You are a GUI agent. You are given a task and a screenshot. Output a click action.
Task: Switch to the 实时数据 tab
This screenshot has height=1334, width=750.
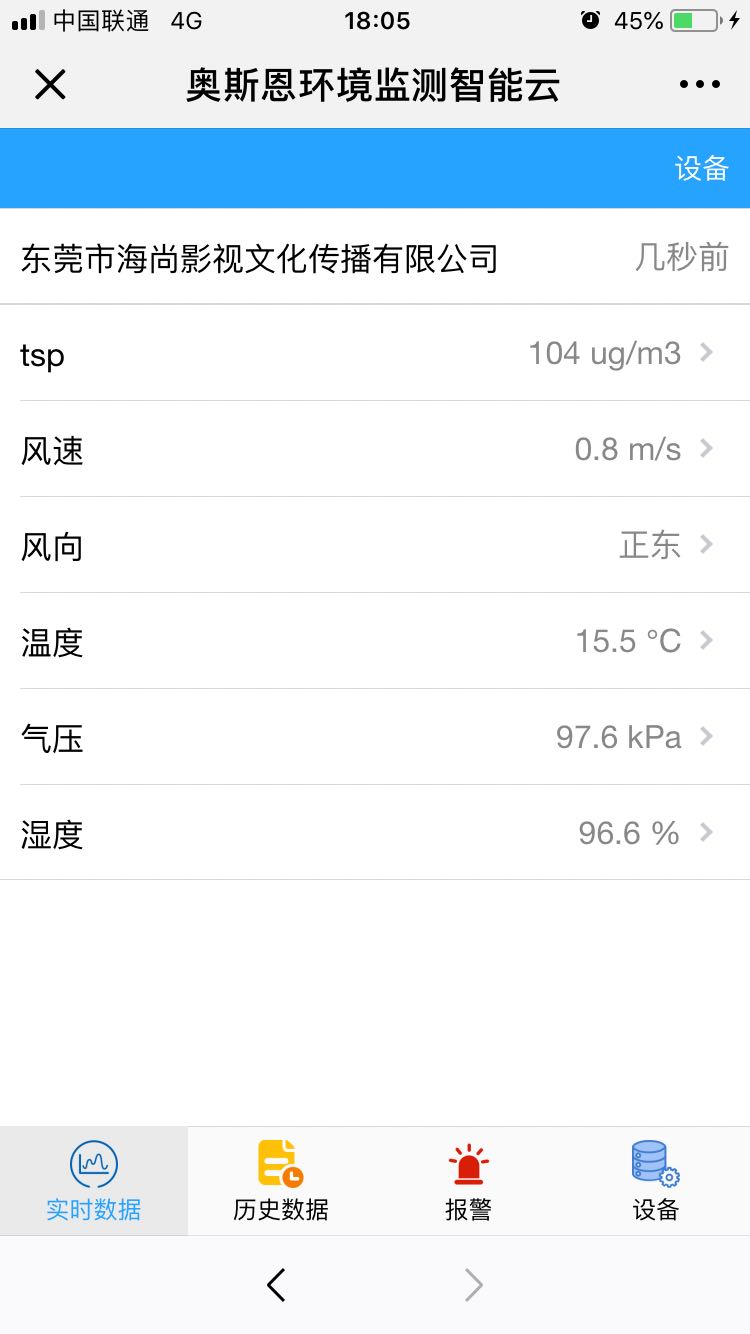click(x=94, y=1181)
